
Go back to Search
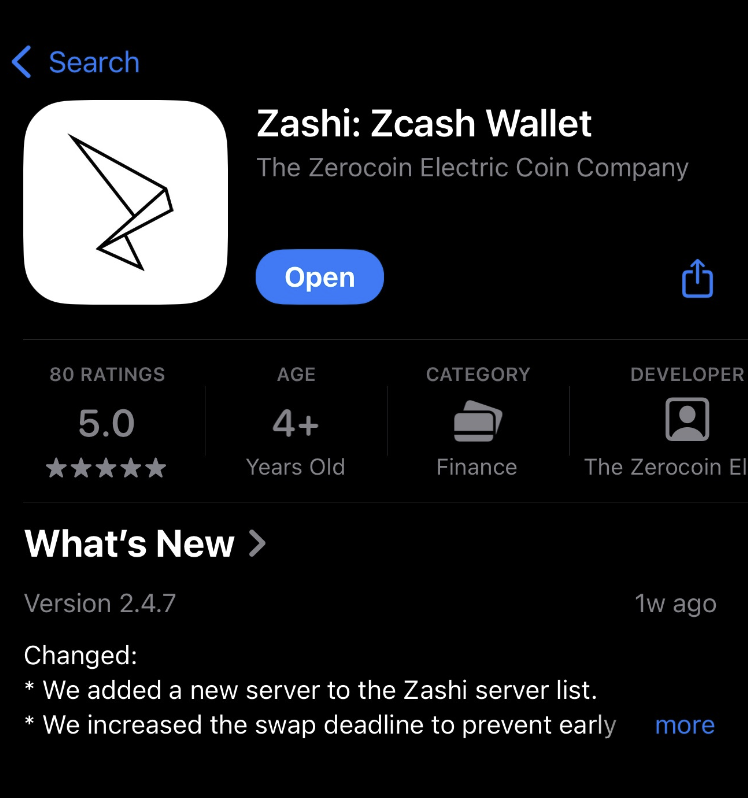click(x=76, y=62)
